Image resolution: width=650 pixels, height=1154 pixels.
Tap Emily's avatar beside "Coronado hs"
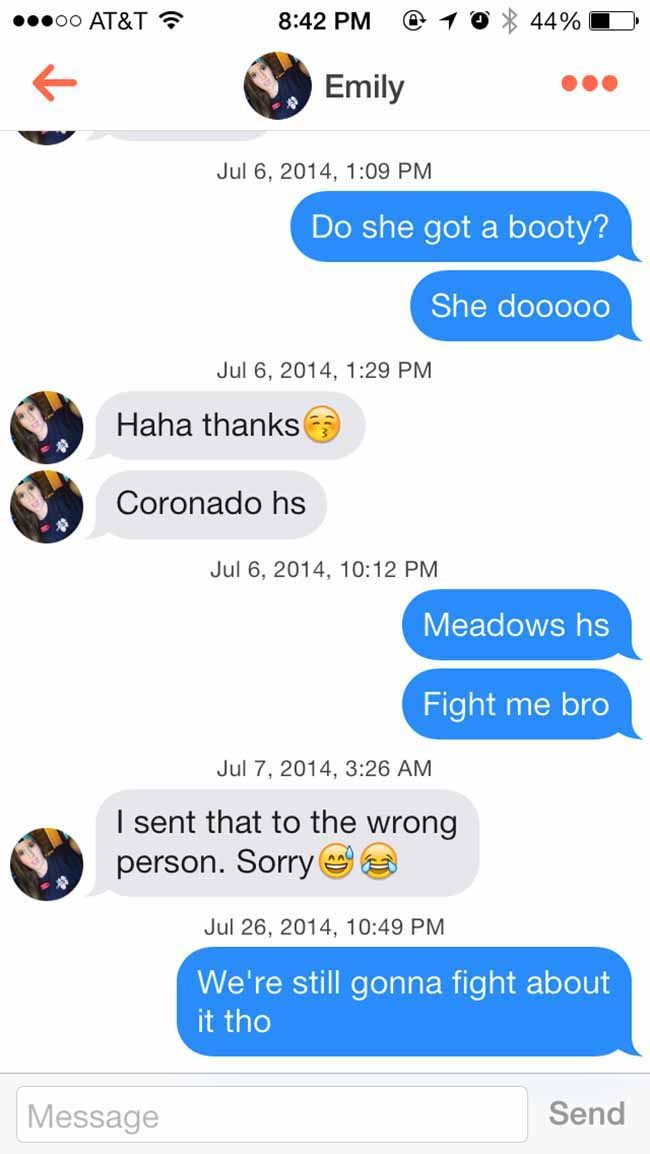[x=46, y=506]
